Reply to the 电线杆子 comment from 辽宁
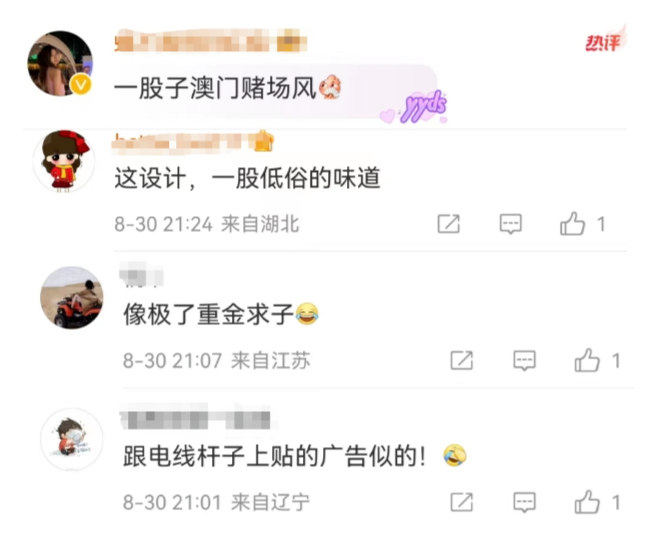656x538 pixels. tap(525, 500)
